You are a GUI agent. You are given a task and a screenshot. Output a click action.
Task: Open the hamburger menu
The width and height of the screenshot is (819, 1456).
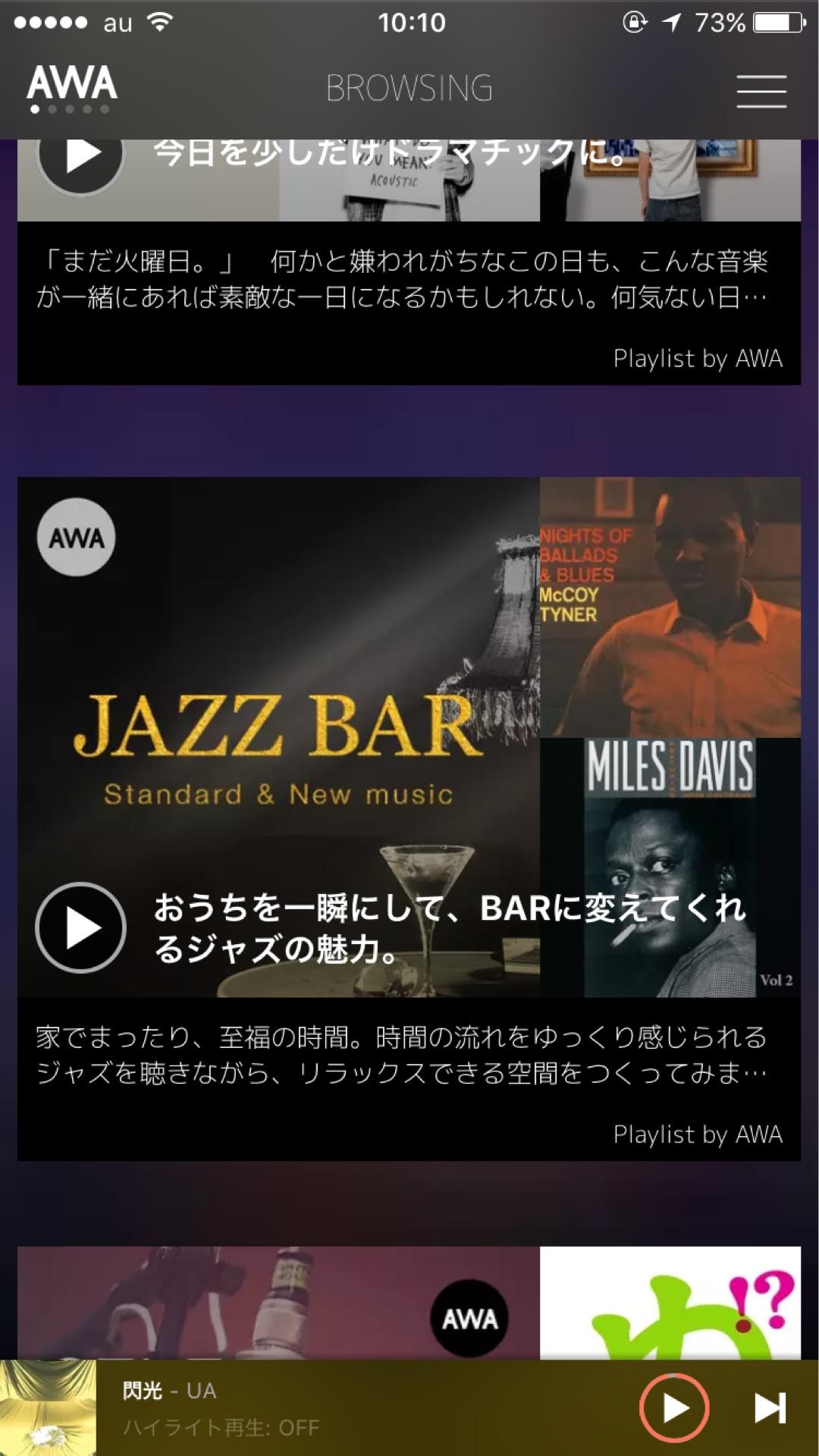pos(761,91)
